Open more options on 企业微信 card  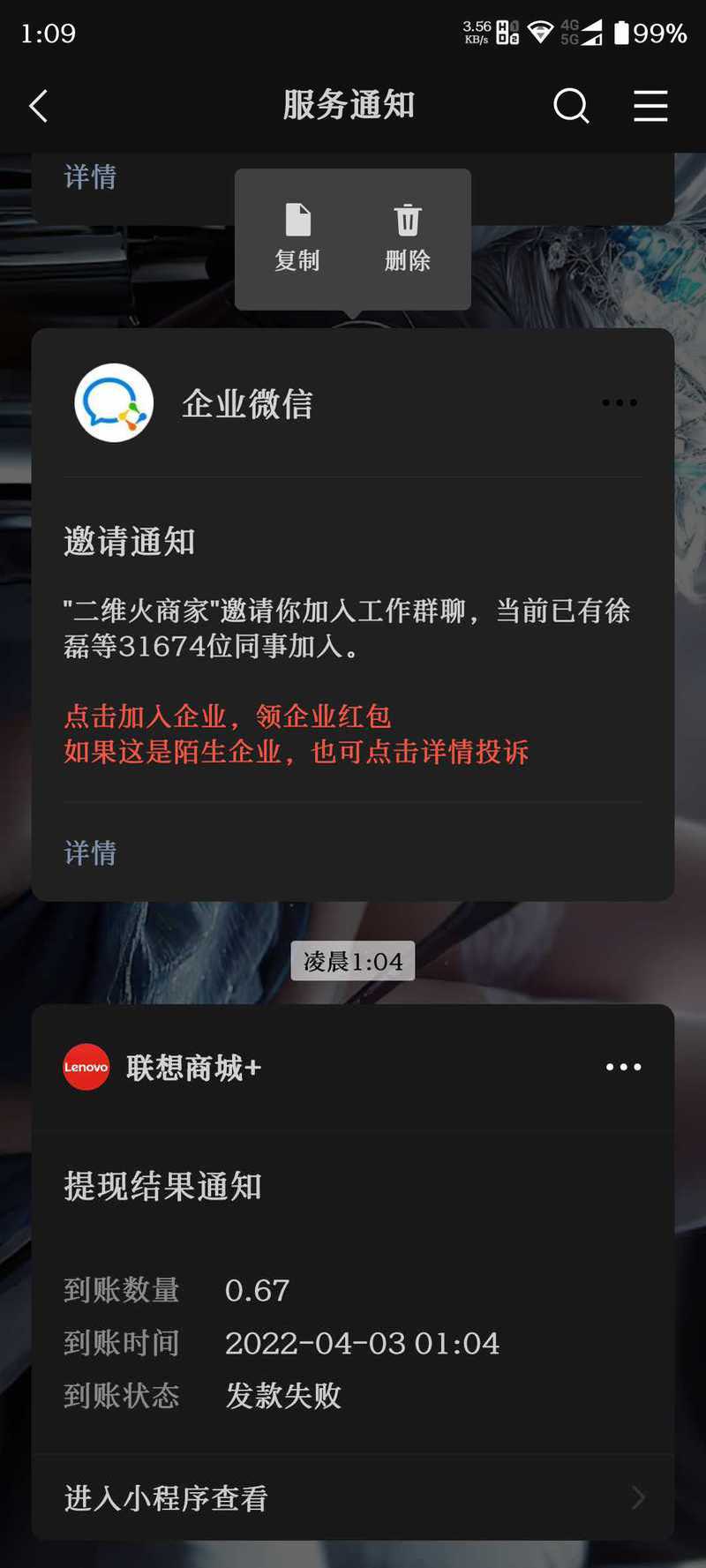620,403
